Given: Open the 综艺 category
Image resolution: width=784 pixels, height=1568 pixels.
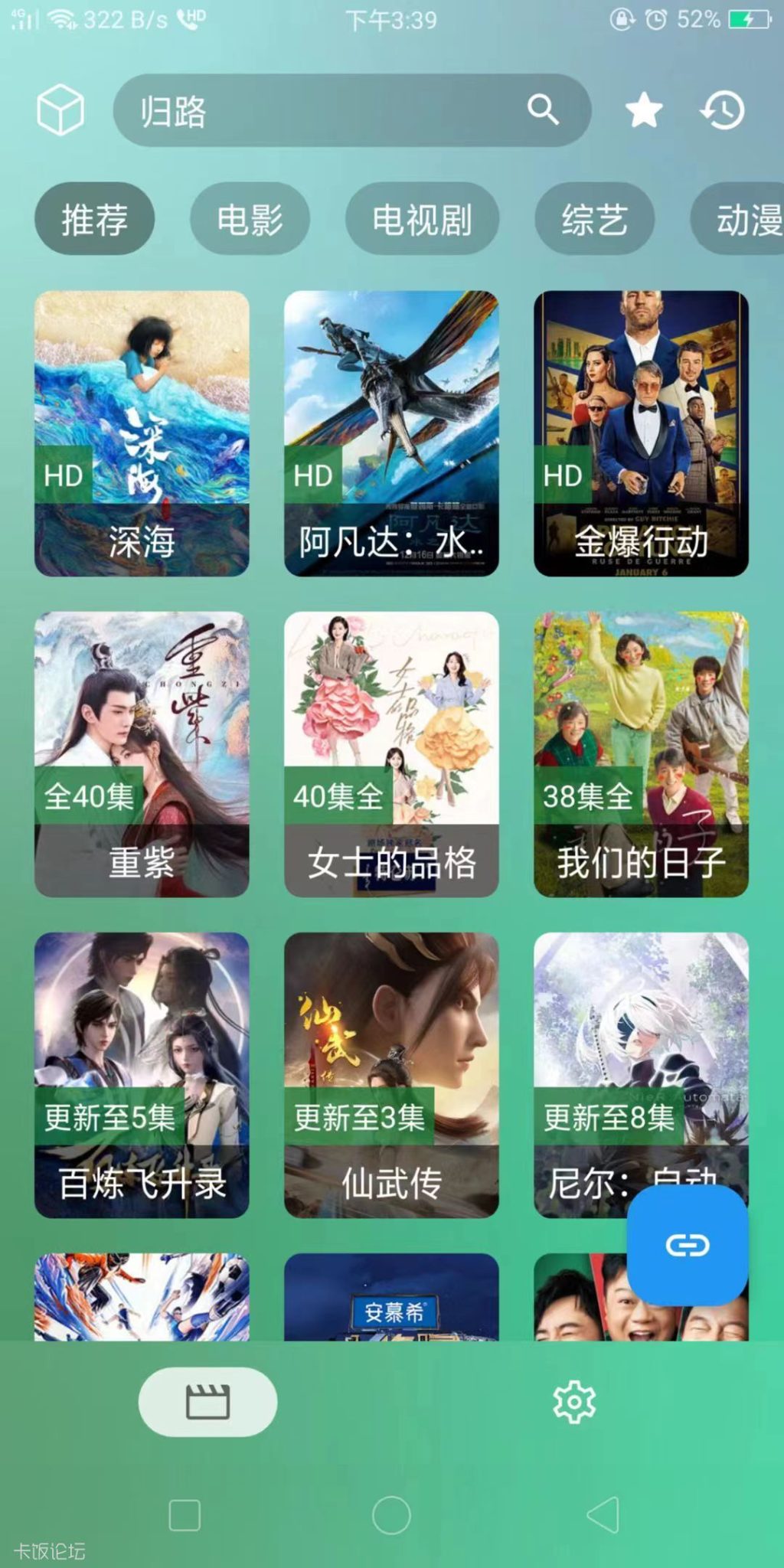Looking at the screenshot, I should point(595,219).
